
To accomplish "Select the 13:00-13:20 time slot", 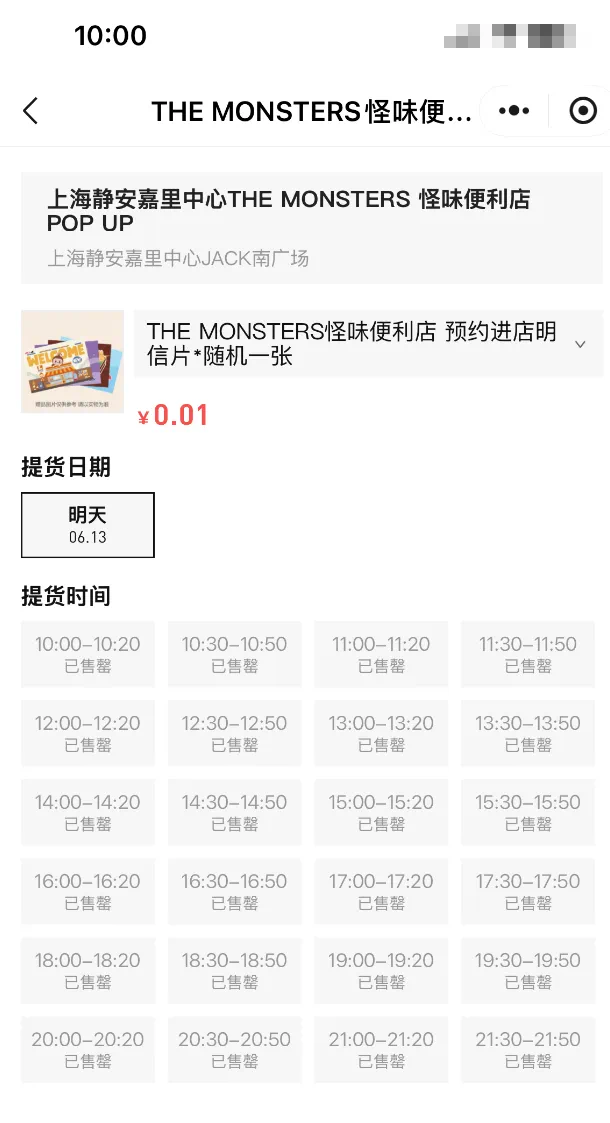I will tap(381, 733).
